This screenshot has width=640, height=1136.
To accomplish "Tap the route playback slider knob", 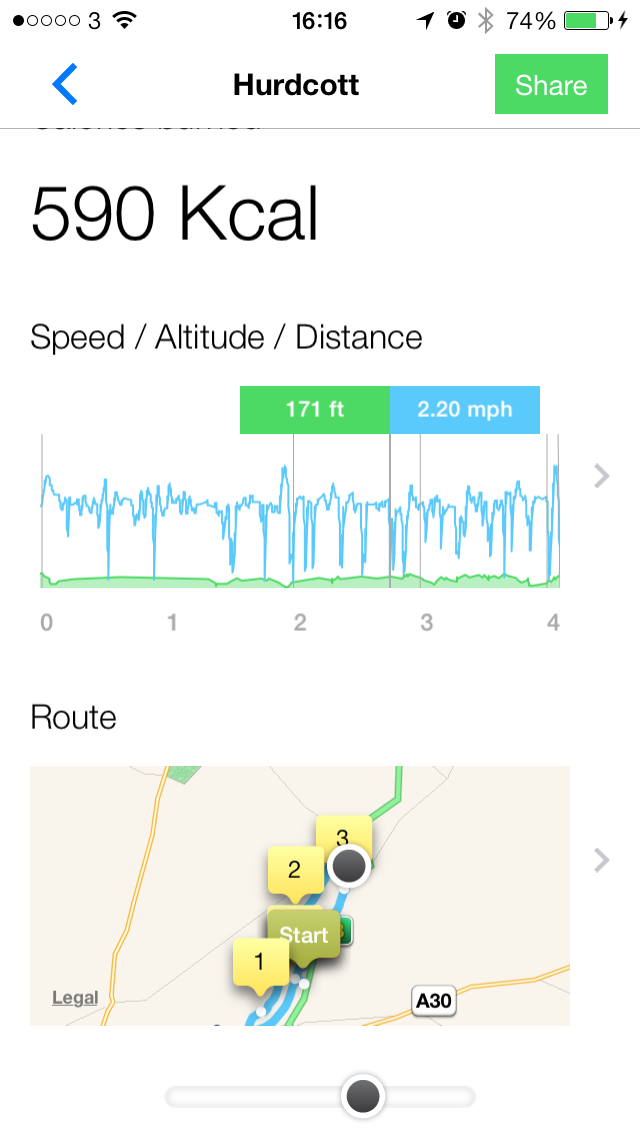I will tap(362, 1096).
